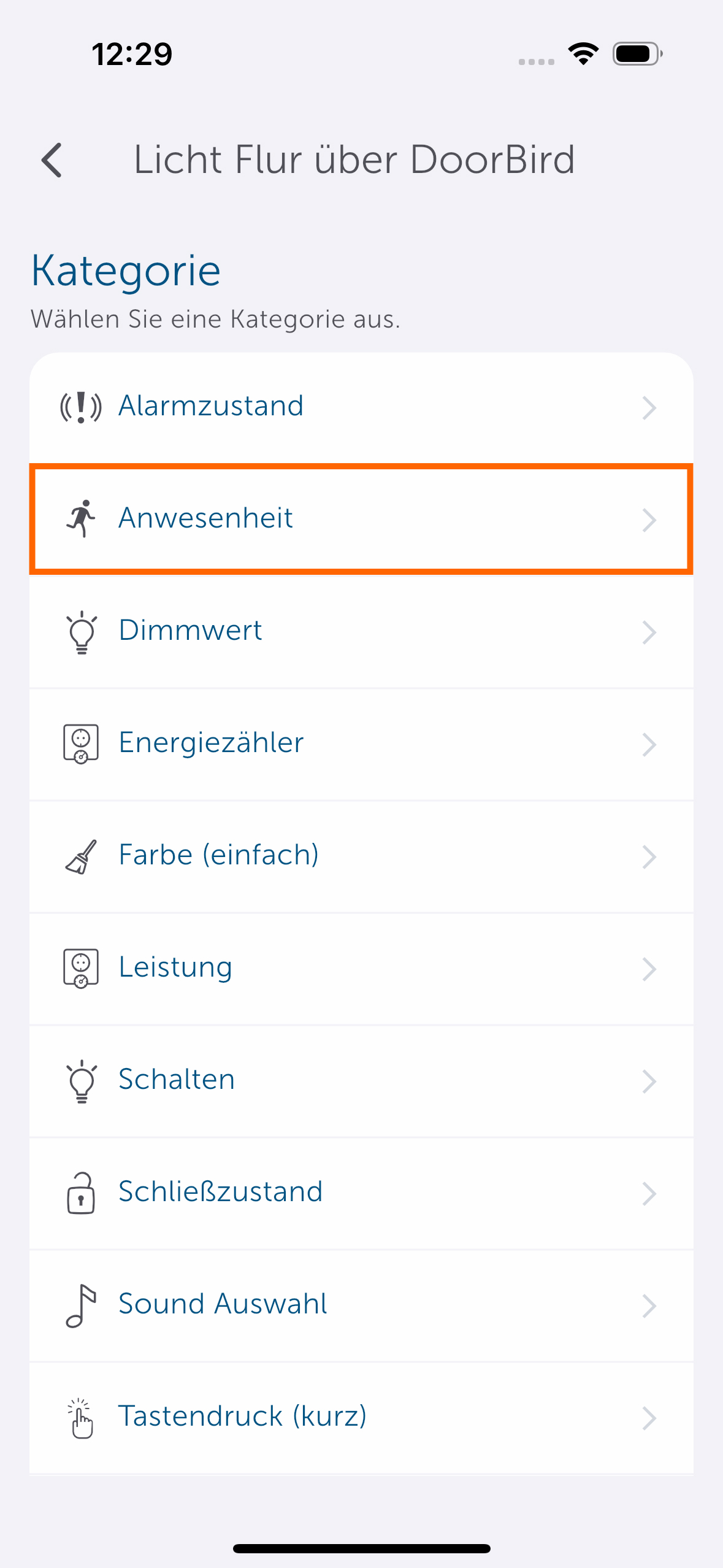Open the Schließzustand category
The width and height of the screenshot is (723, 1568).
(361, 1192)
